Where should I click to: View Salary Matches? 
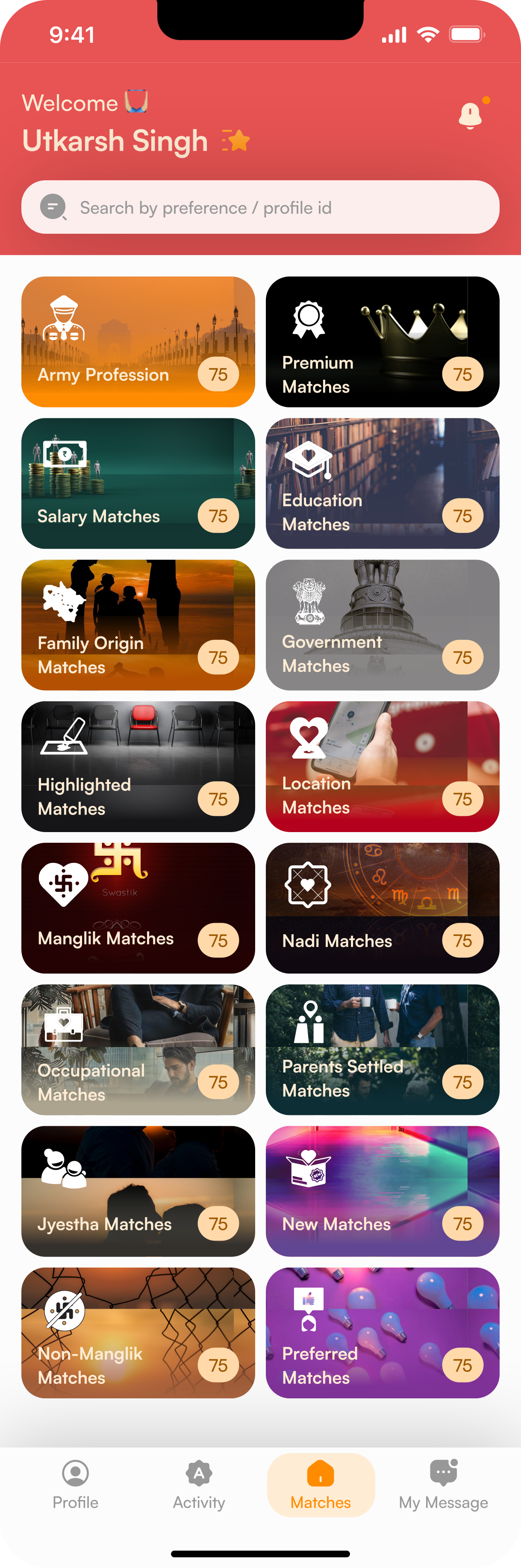pos(138,483)
